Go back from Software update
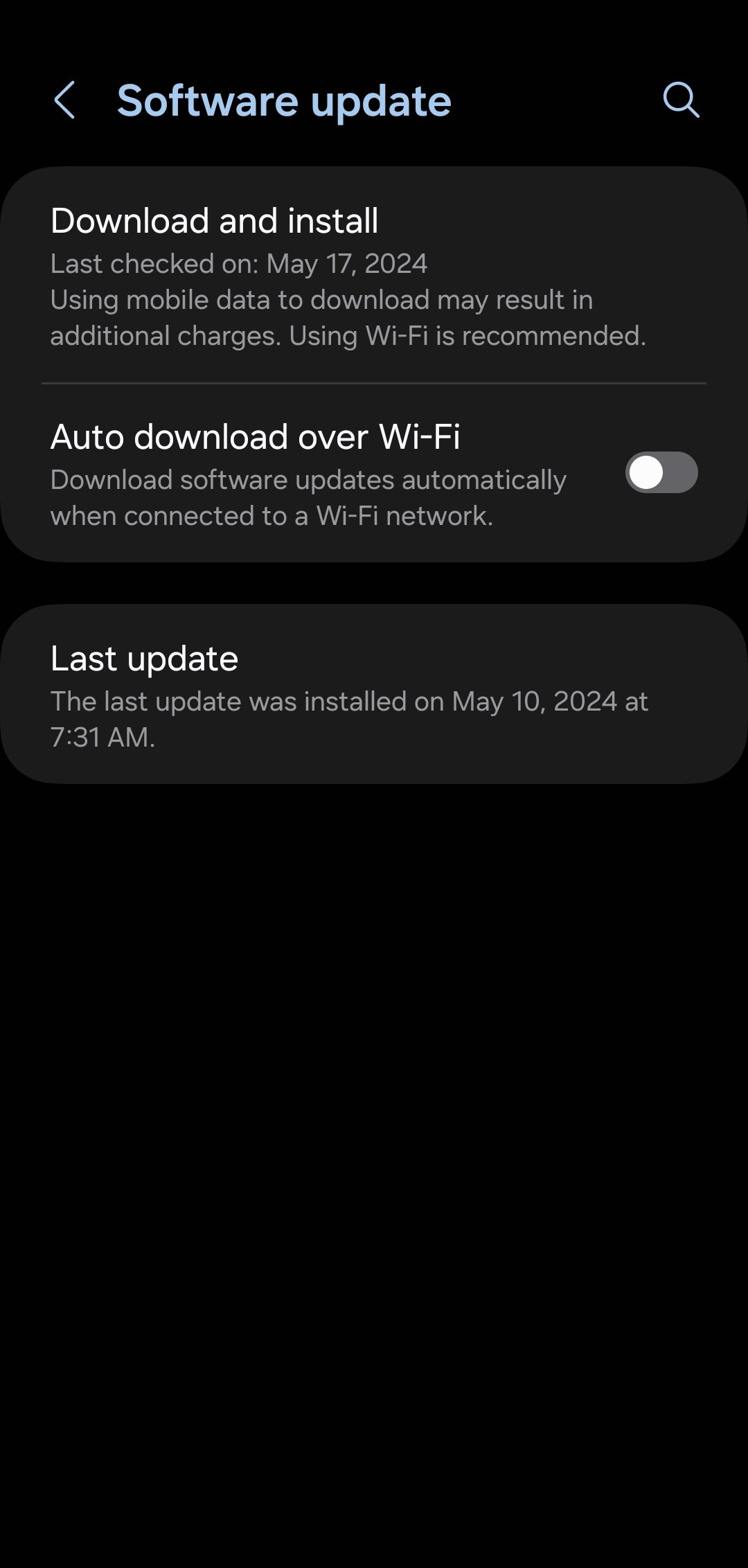Image resolution: width=748 pixels, height=1568 pixels. [x=65, y=100]
